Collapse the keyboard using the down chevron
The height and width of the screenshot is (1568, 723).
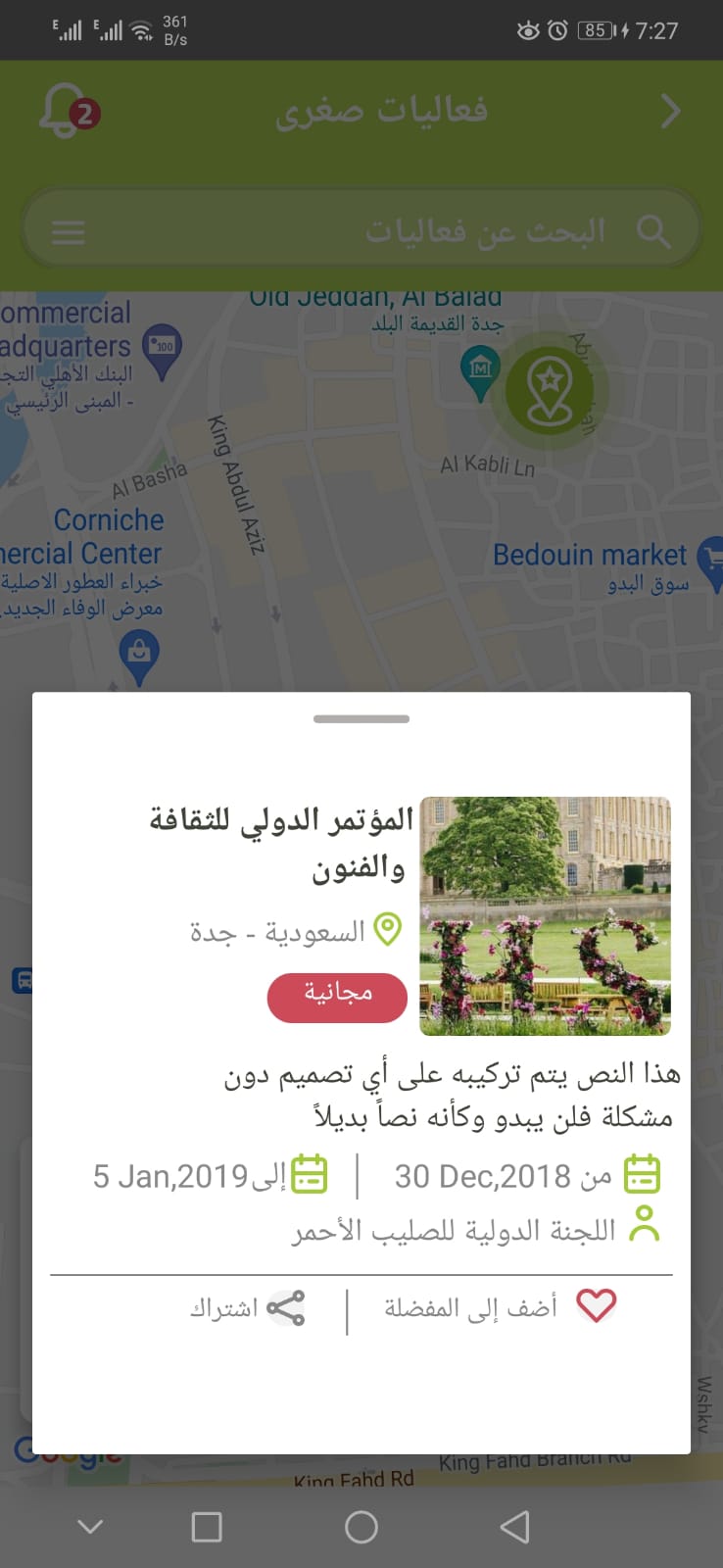point(90,1526)
